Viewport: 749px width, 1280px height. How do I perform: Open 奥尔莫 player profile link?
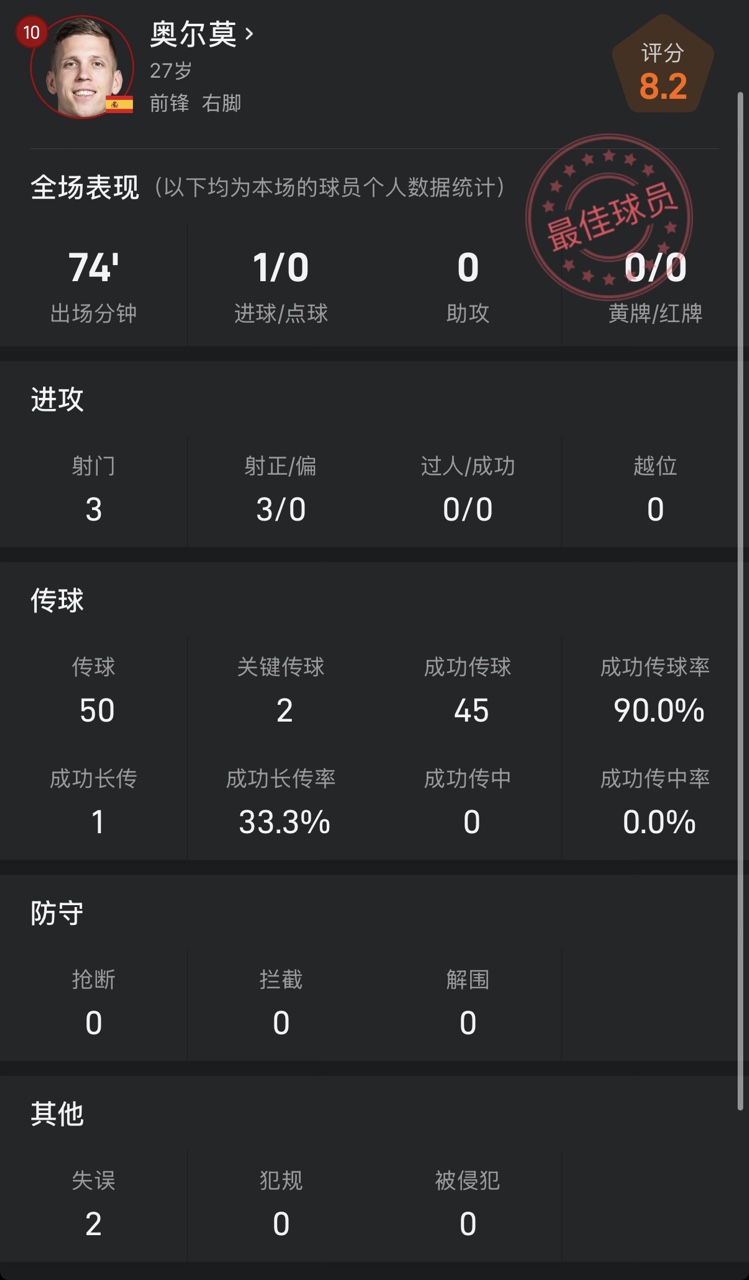[x=201, y=34]
